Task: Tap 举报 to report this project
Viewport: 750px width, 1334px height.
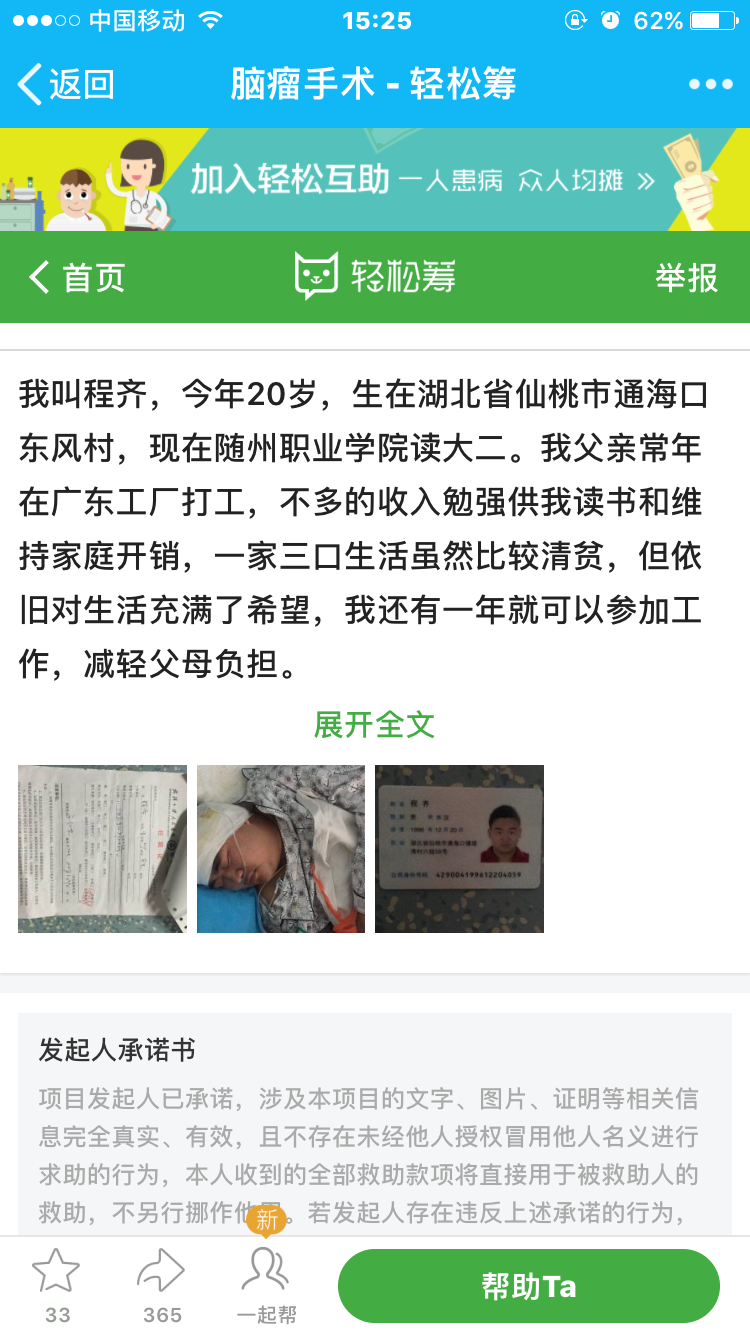Action: click(x=686, y=277)
